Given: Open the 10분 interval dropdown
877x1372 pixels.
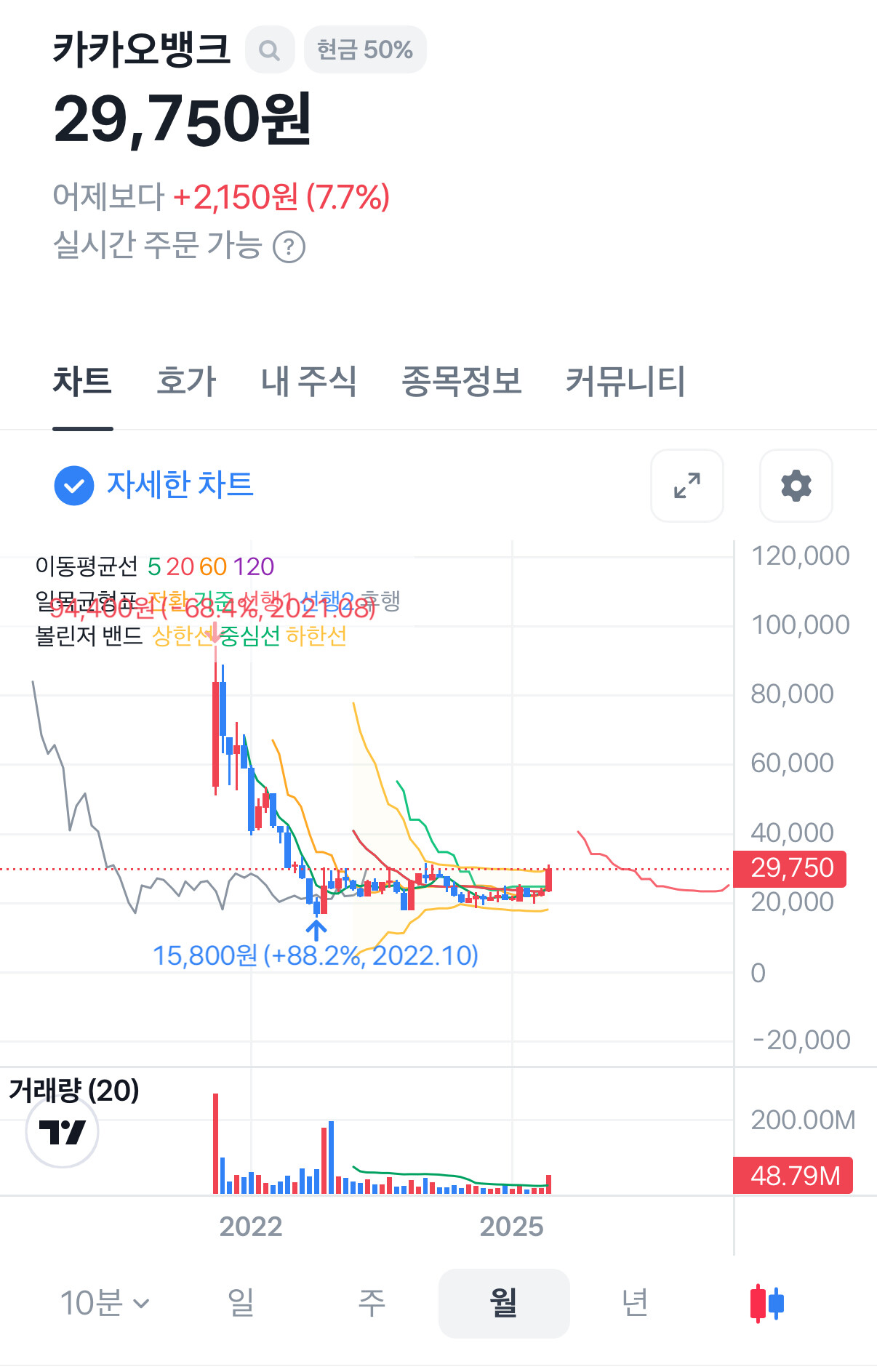Looking at the screenshot, I should [105, 1303].
